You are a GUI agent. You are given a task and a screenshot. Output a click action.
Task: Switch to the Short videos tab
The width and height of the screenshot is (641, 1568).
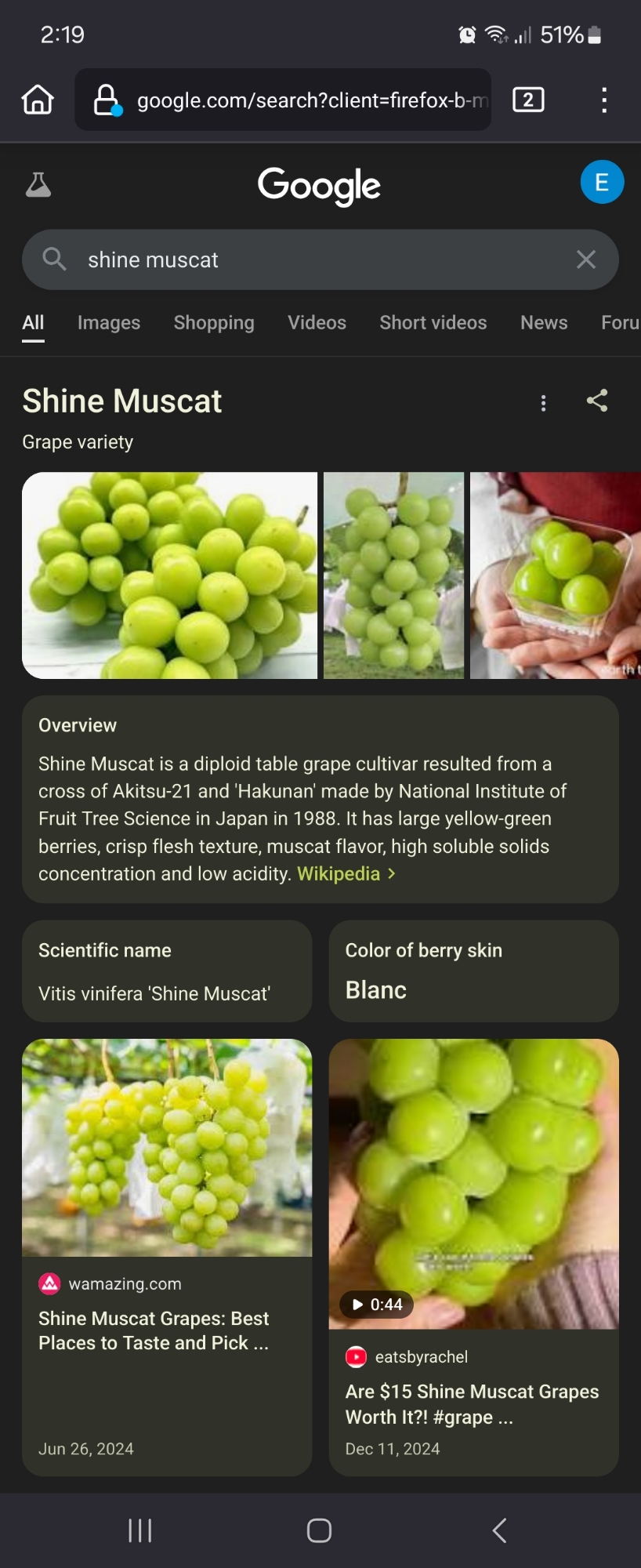433,322
